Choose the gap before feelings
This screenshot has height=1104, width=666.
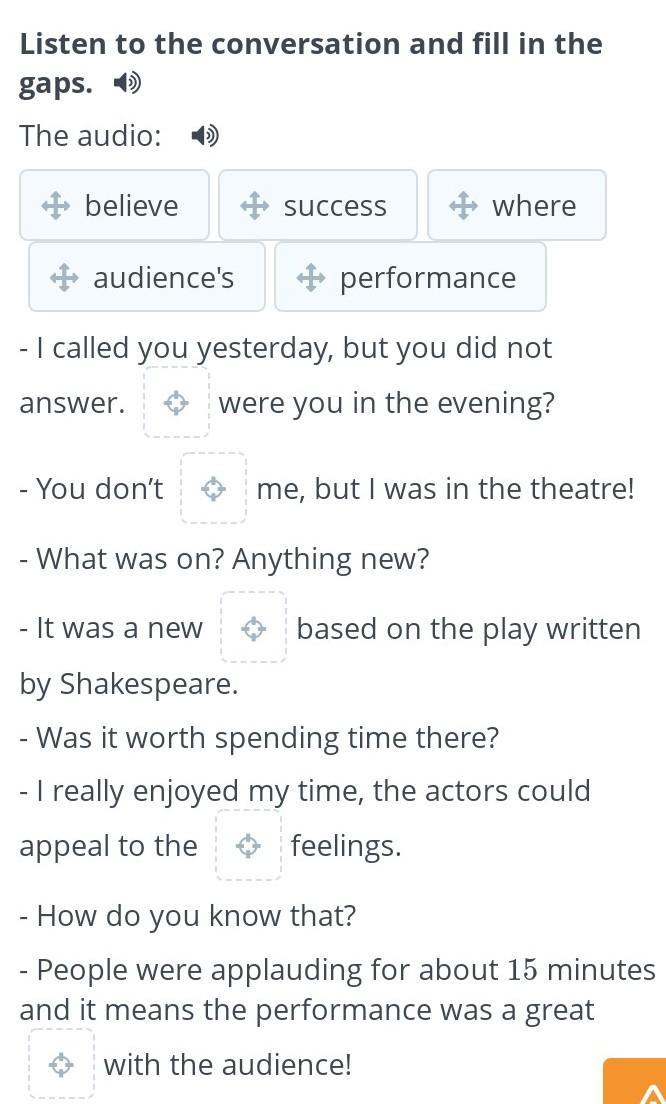tap(249, 845)
